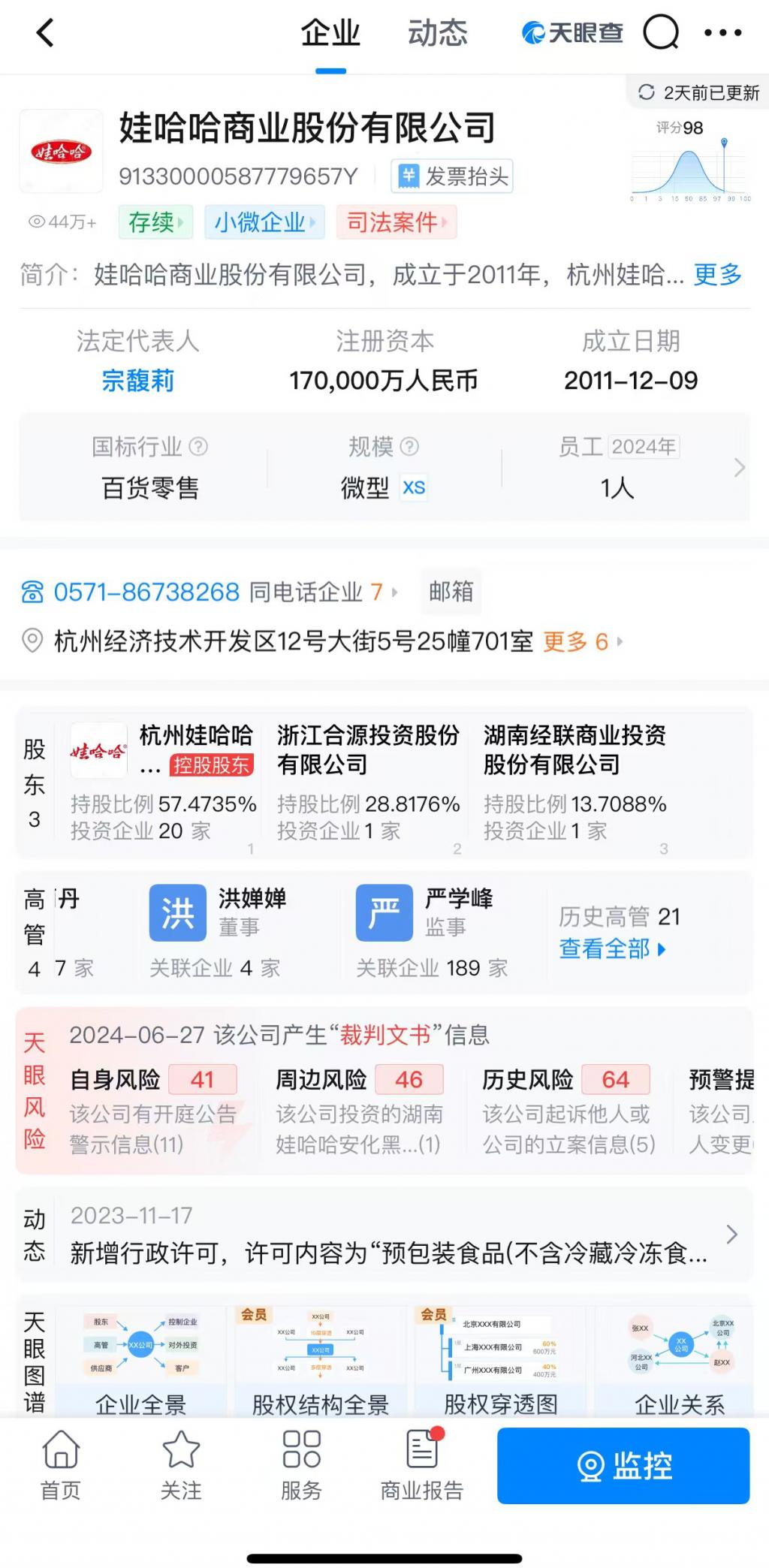769x1568 pixels.
Task: Open search via the magnifier icon
Action: tap(660, 33)
